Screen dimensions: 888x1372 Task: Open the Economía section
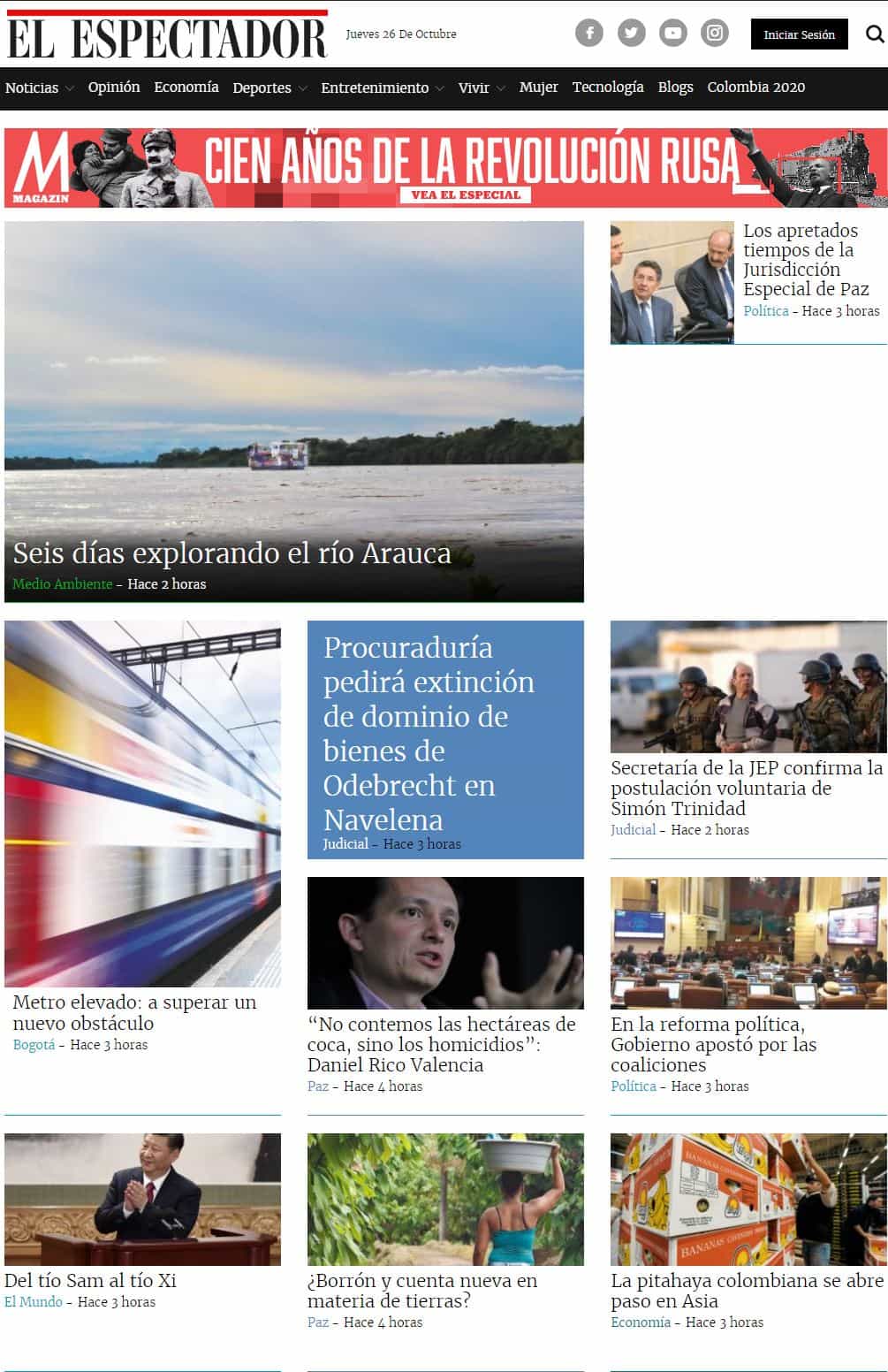click(186, 88)
